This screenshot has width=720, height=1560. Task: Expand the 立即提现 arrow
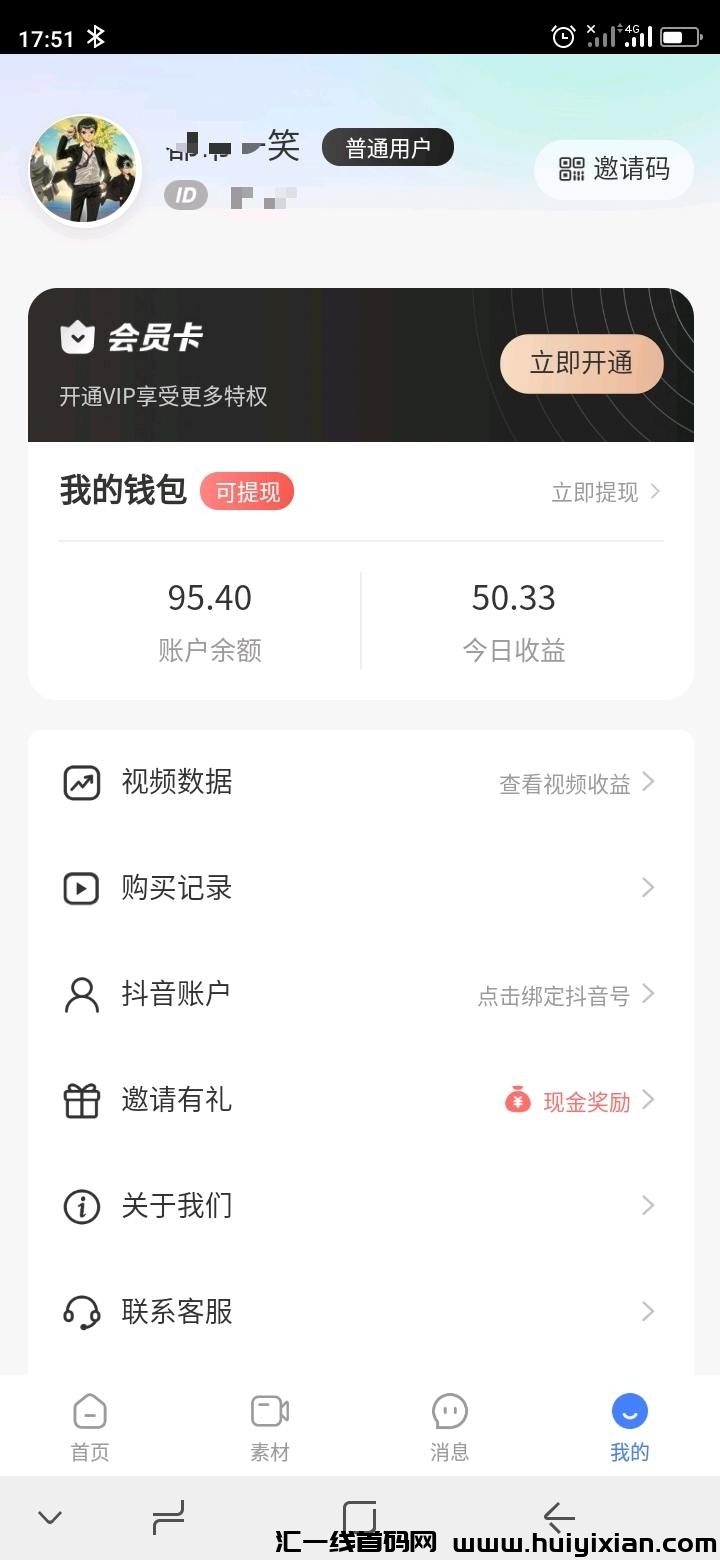655,492
